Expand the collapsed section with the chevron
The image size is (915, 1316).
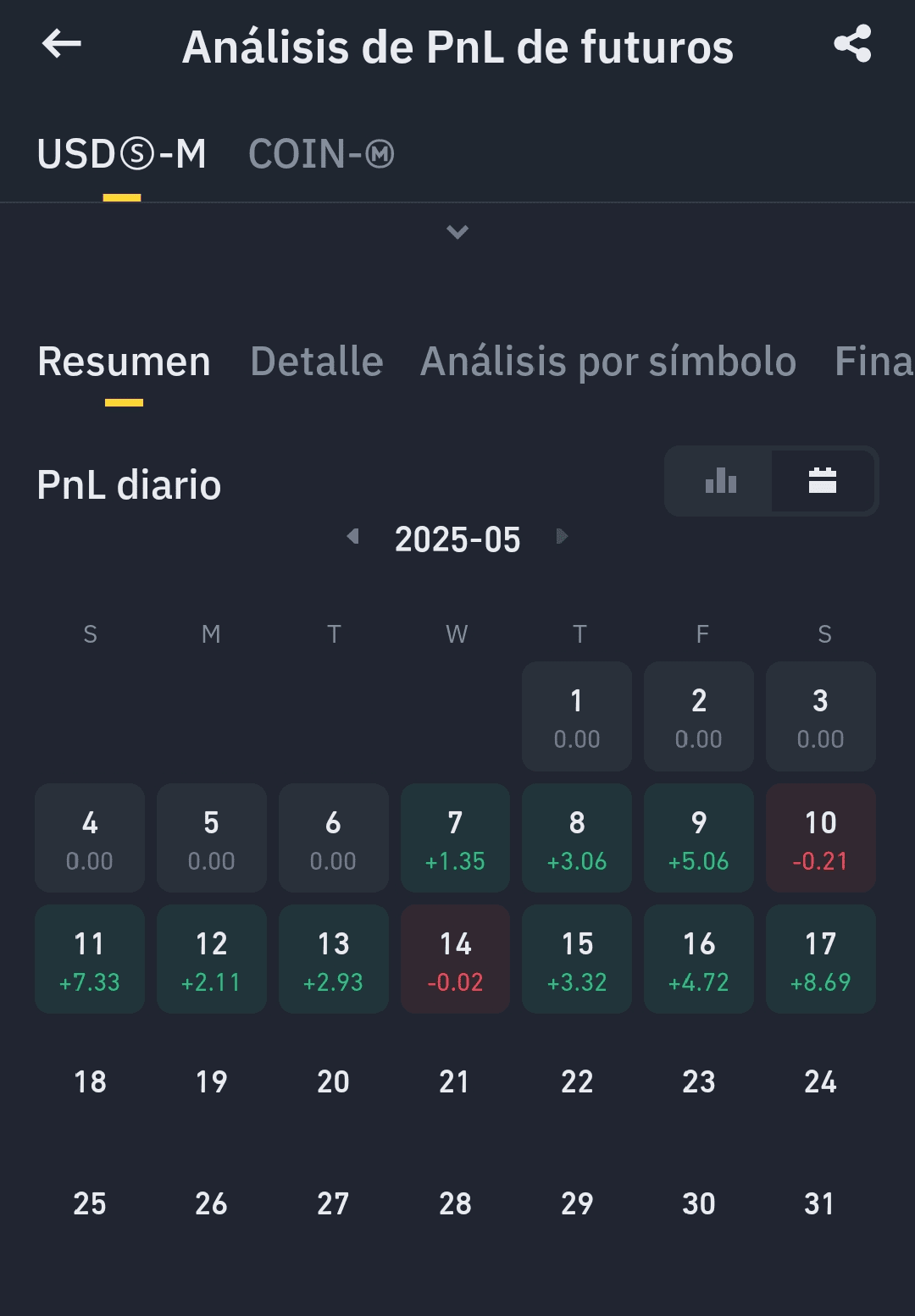click(457, 232)
